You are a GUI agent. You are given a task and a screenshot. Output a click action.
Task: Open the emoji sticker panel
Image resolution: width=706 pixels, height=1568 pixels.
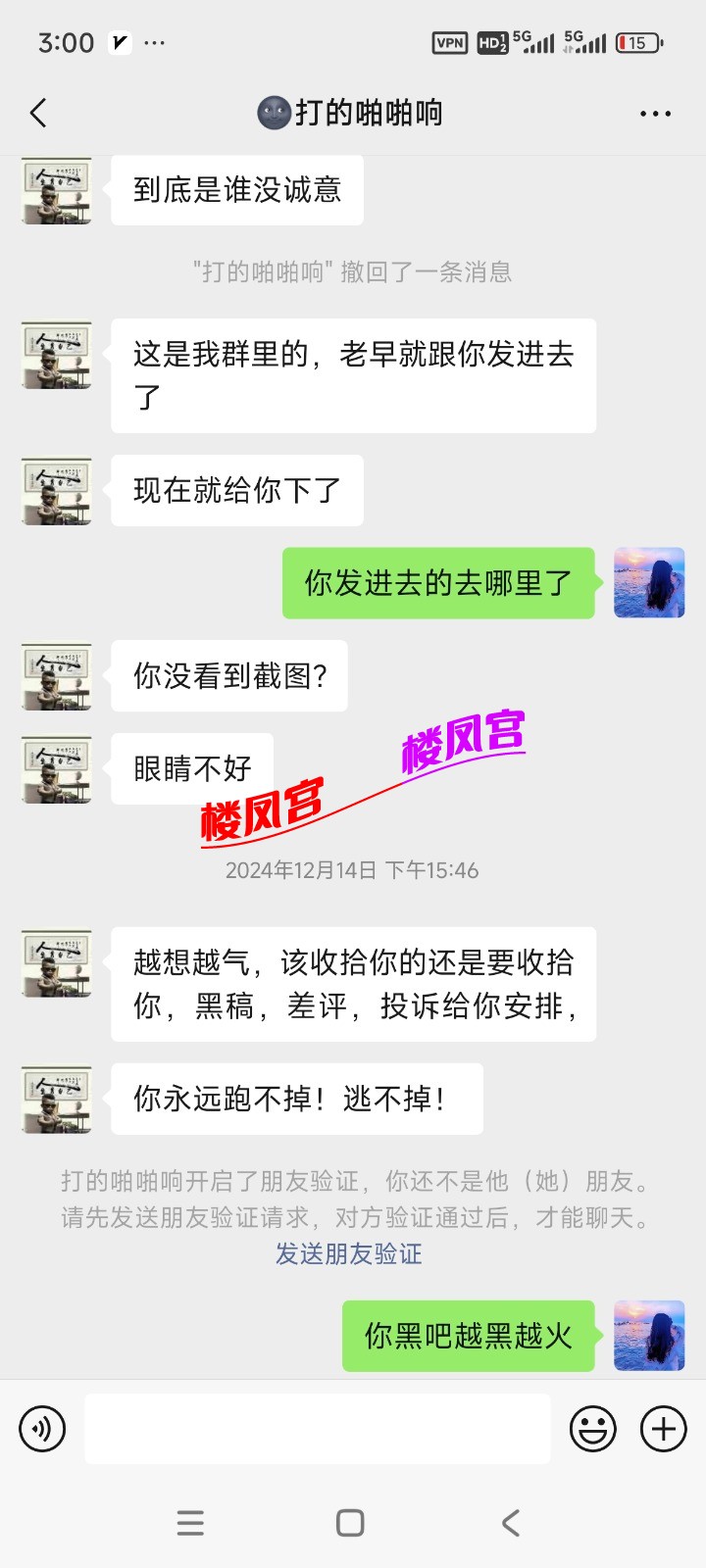point(593,1429)
